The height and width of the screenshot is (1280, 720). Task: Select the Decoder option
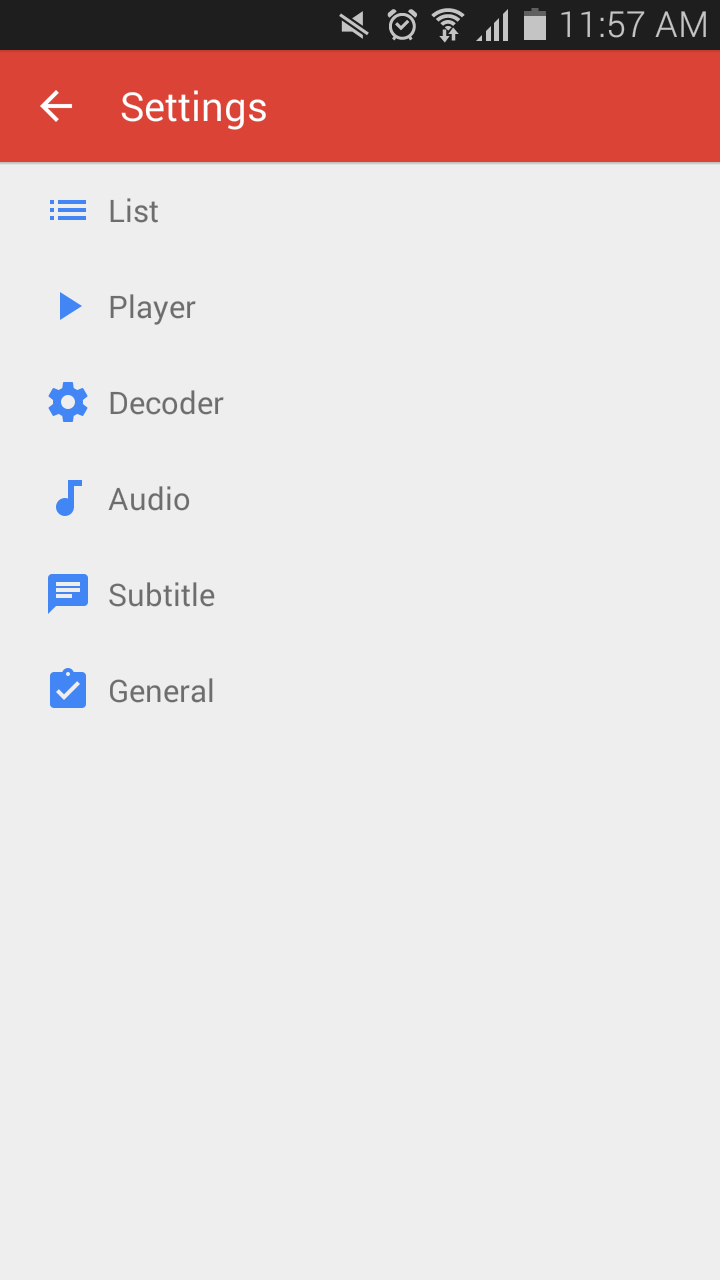click(x=360, y=403)
